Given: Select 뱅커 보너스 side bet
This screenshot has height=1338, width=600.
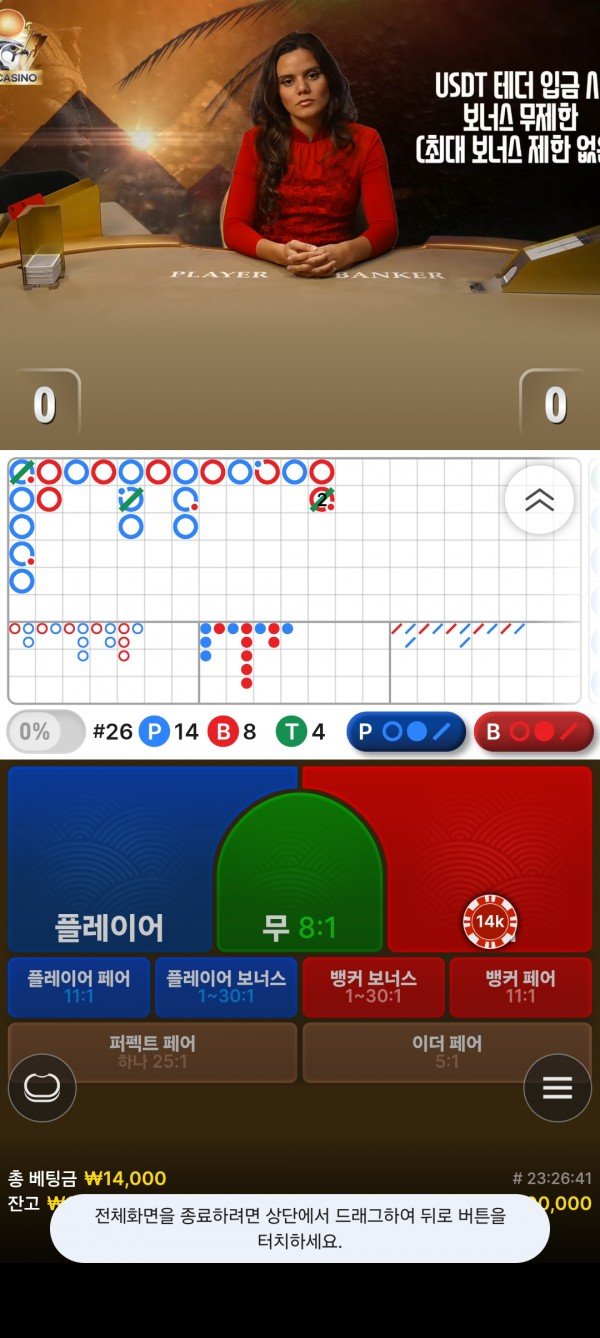Looking at the screenshot, I should (x=373, y=987).
